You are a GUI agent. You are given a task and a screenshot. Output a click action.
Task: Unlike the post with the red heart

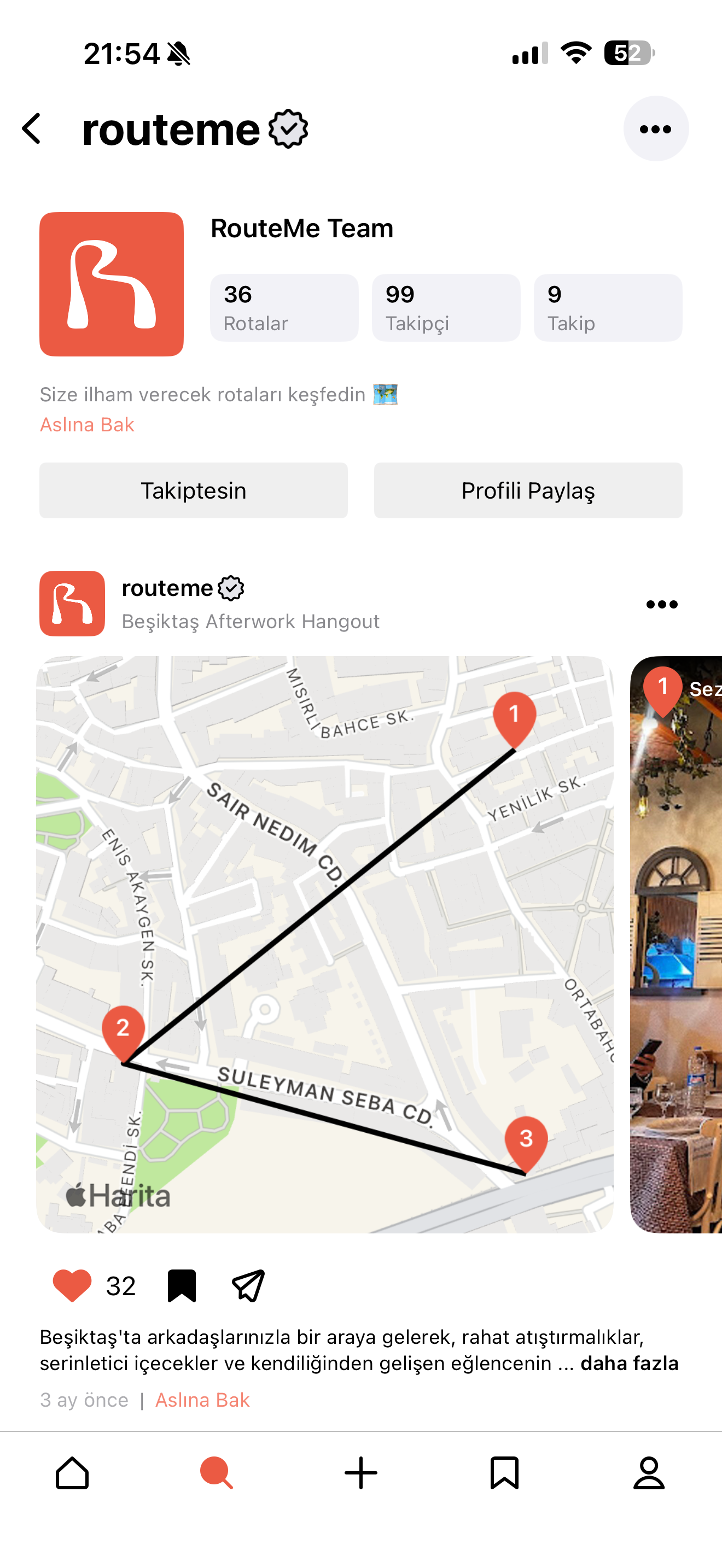tap(72, 1285)
